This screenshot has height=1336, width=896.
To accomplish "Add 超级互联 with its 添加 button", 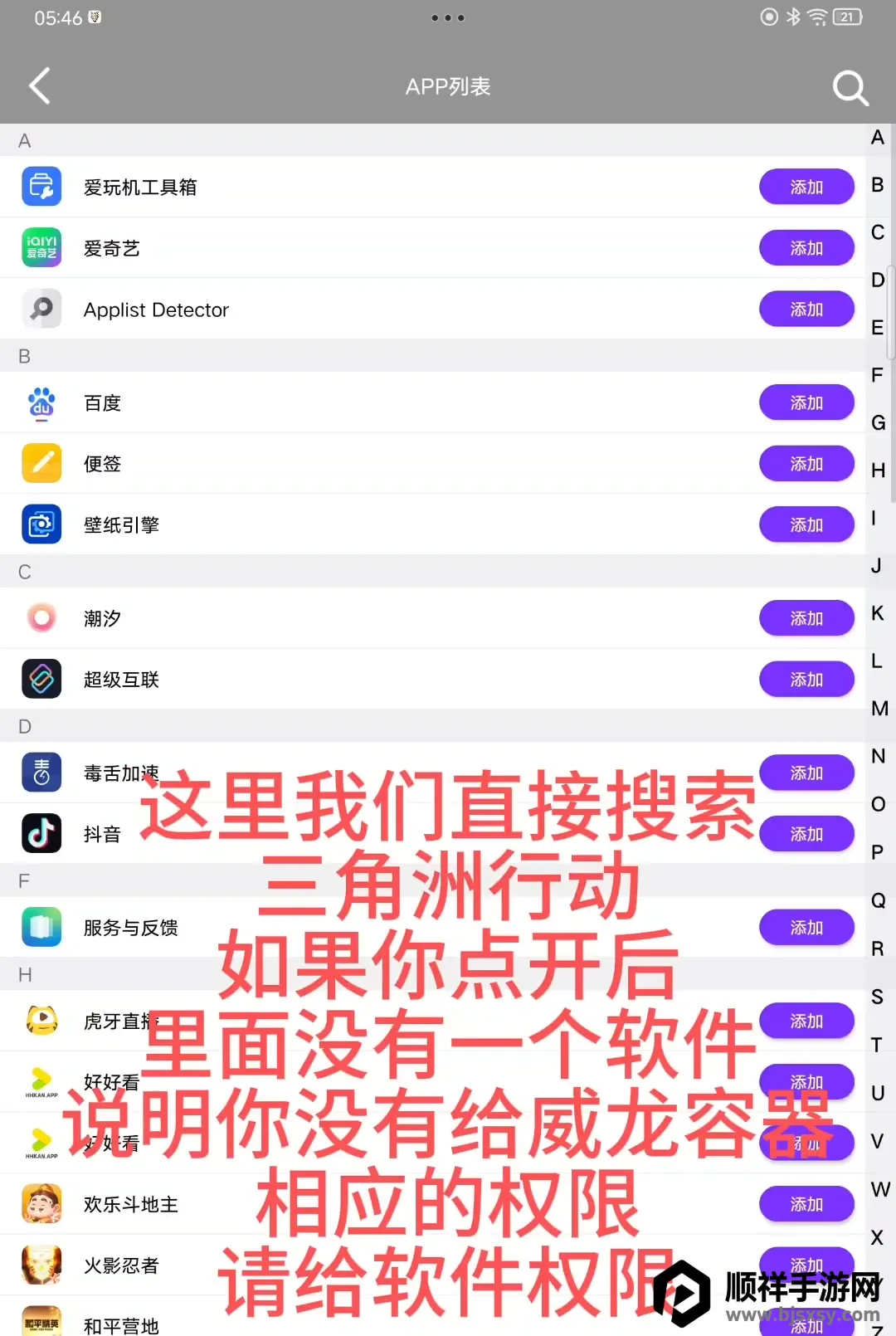I will pyautogui.click(x=806, y=680).
